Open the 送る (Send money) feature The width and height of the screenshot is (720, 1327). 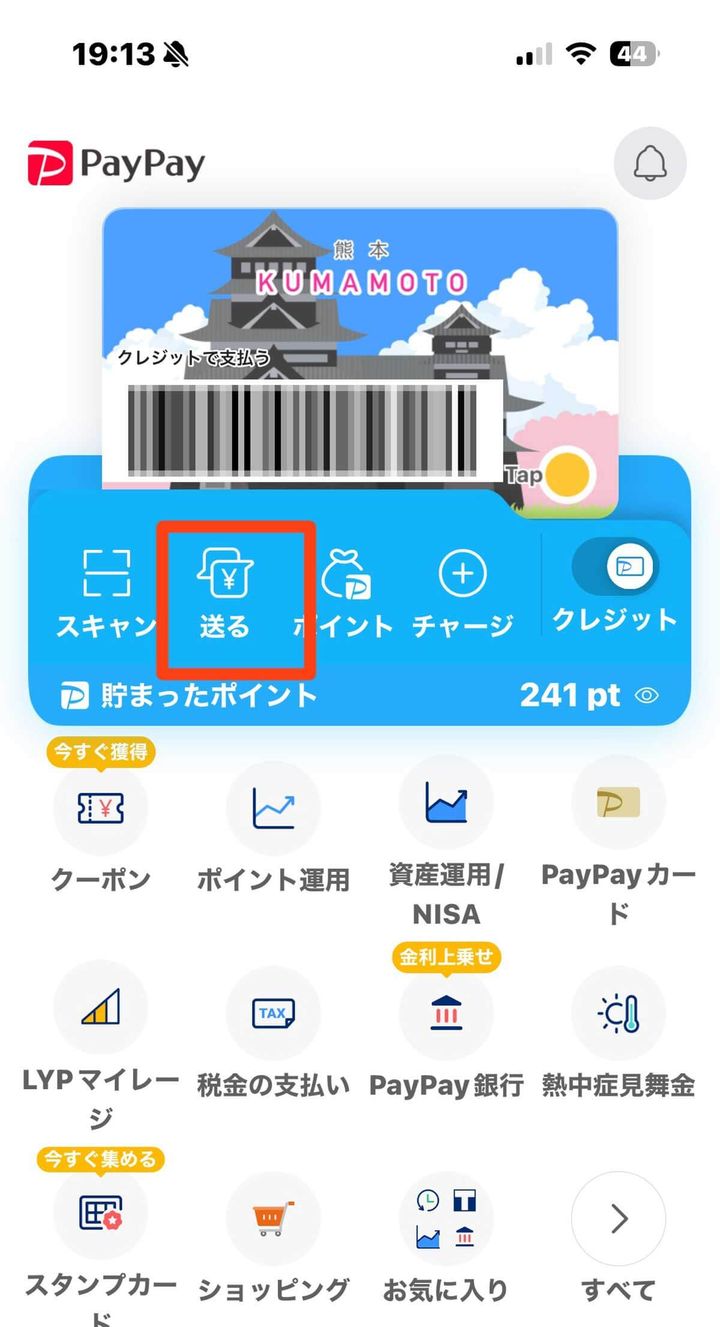222,585
